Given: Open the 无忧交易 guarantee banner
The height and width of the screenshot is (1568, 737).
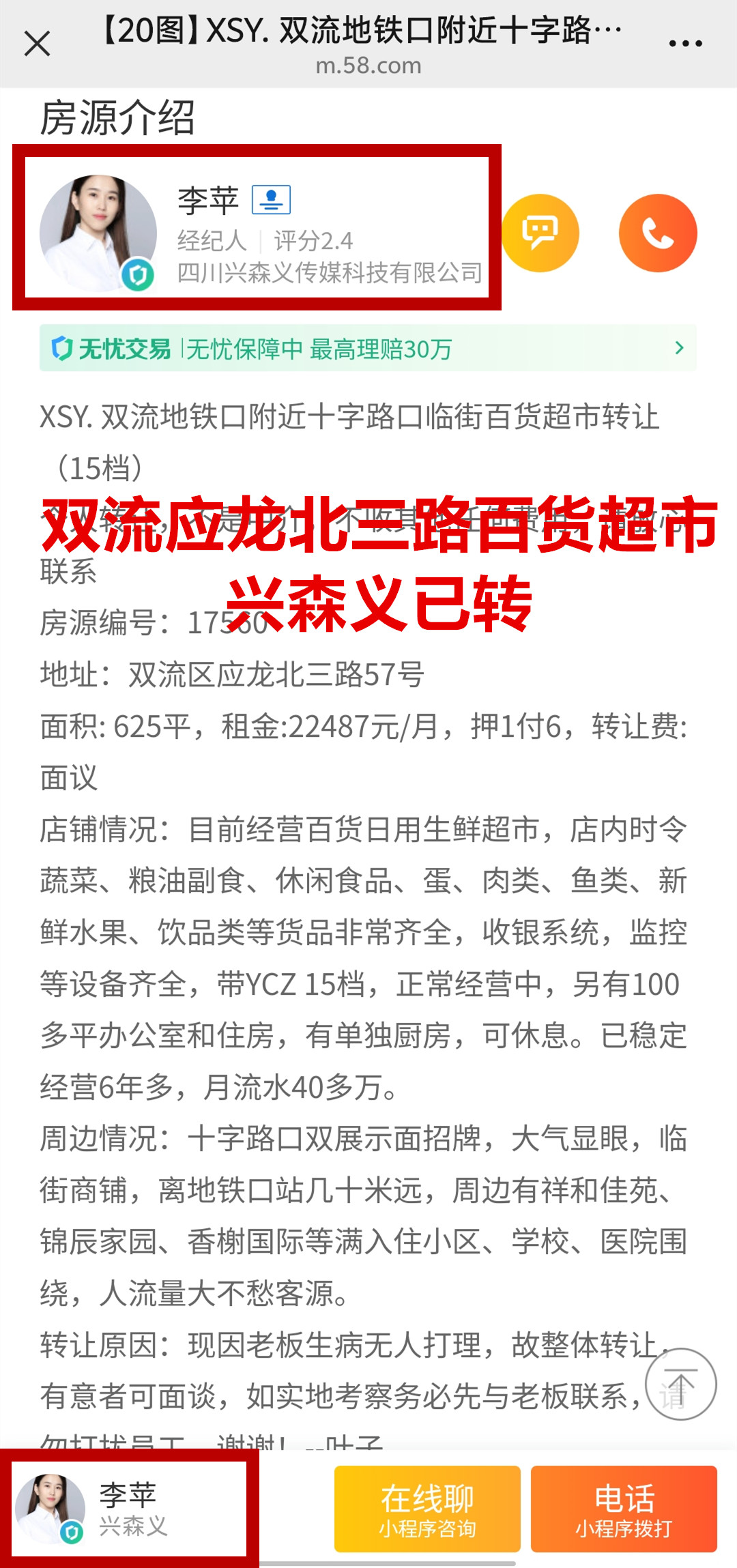Looking at the screenshot, I should pyautogui.click(x=368, y=349).
